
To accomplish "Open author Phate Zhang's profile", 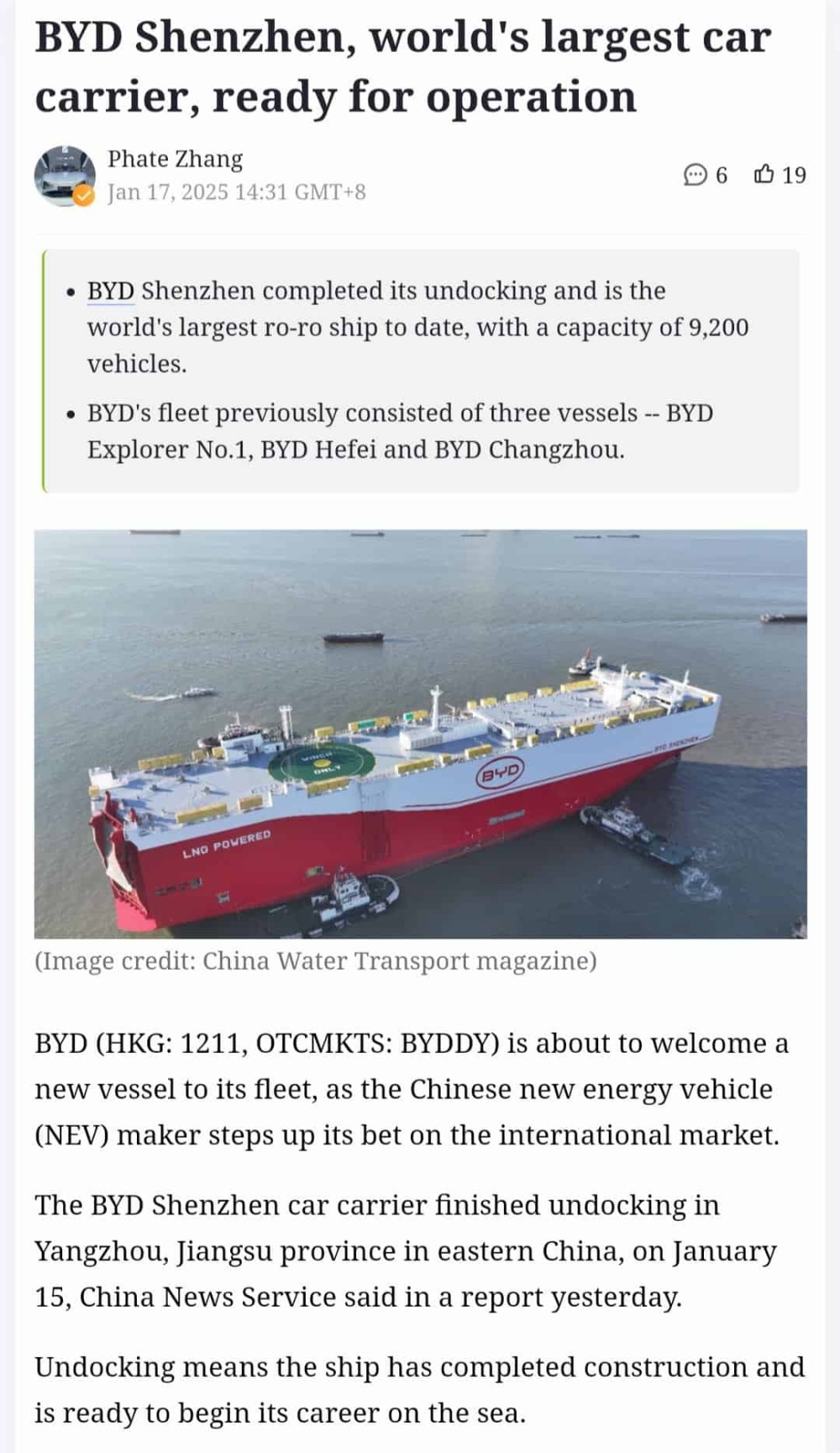I will point(175,159).
